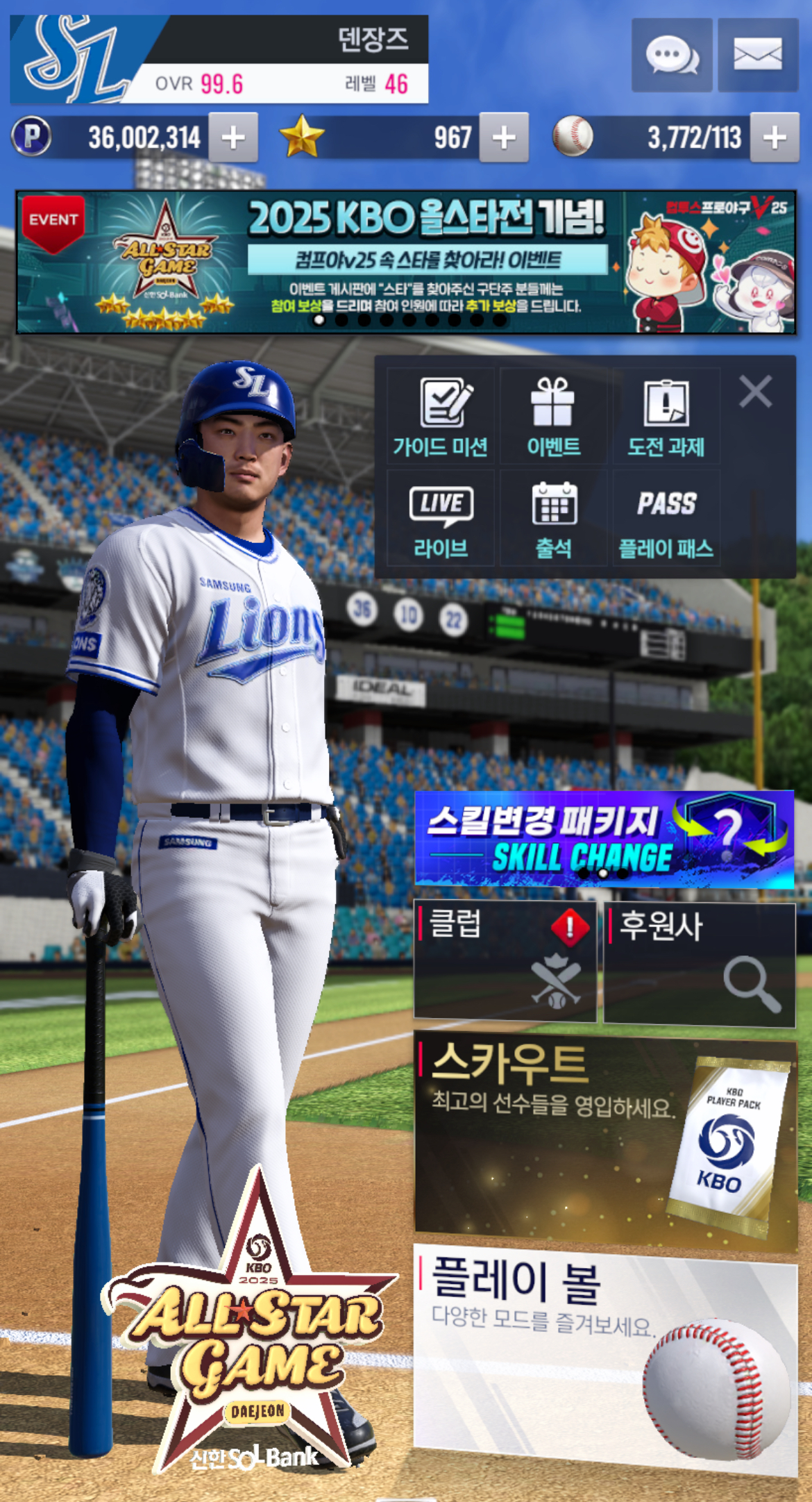Image resolution: width=812 pixels, height=1502 pixels.
Task: Open the 라이브 LIVE menu
Action: [x=440, y=519]
